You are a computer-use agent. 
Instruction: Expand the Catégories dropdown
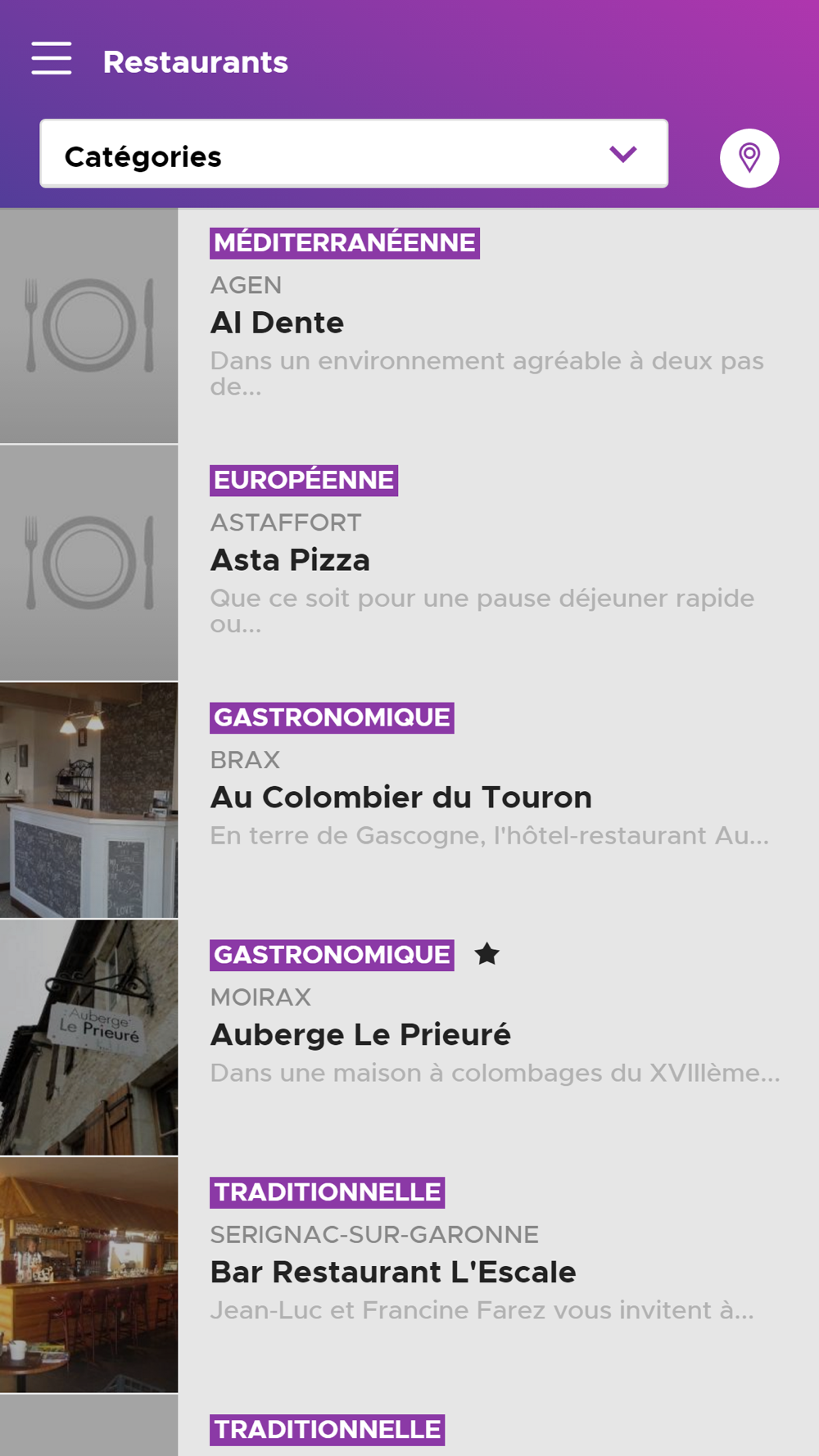click(x=354, y=155)
